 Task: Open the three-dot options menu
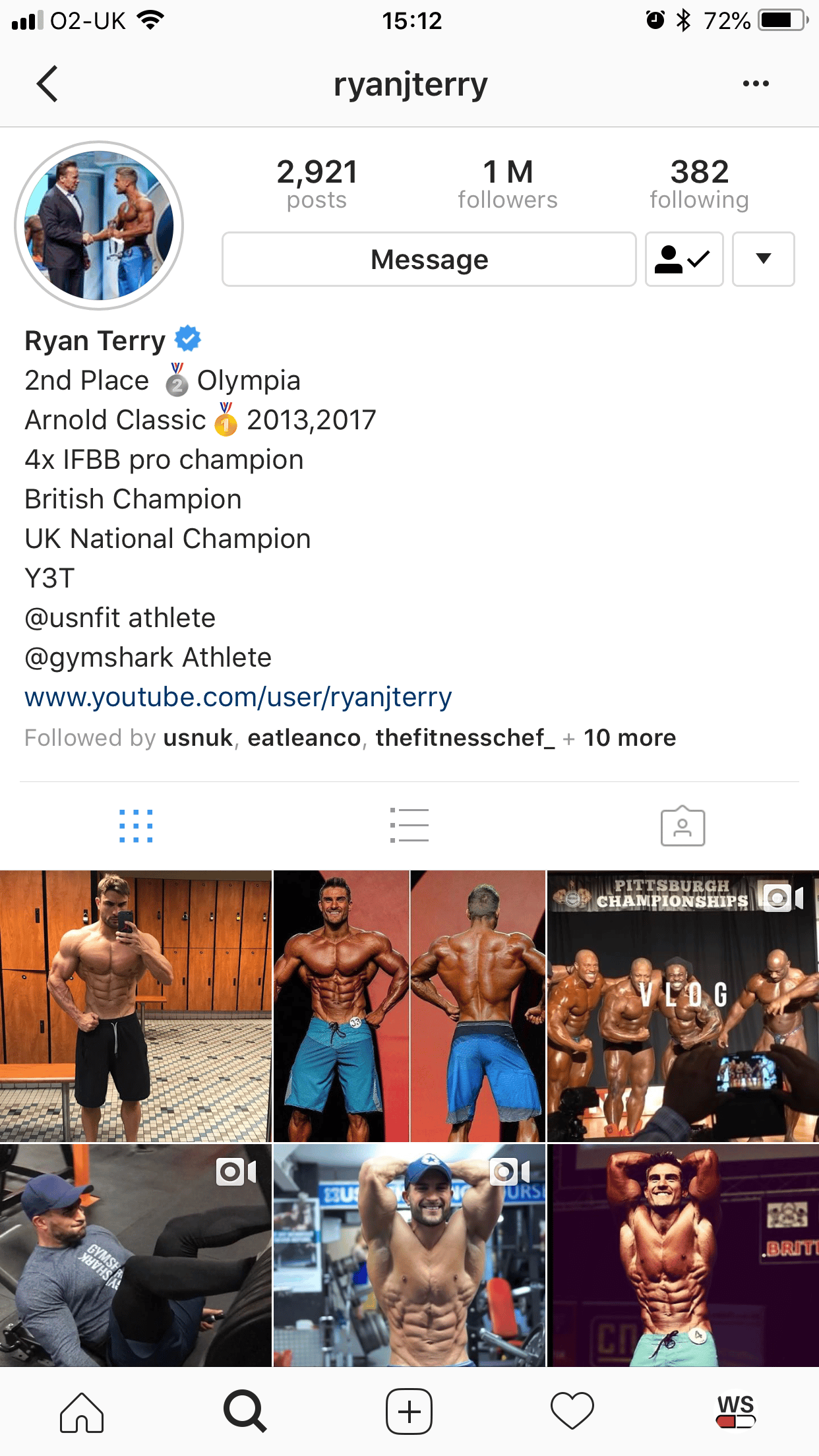756,84
